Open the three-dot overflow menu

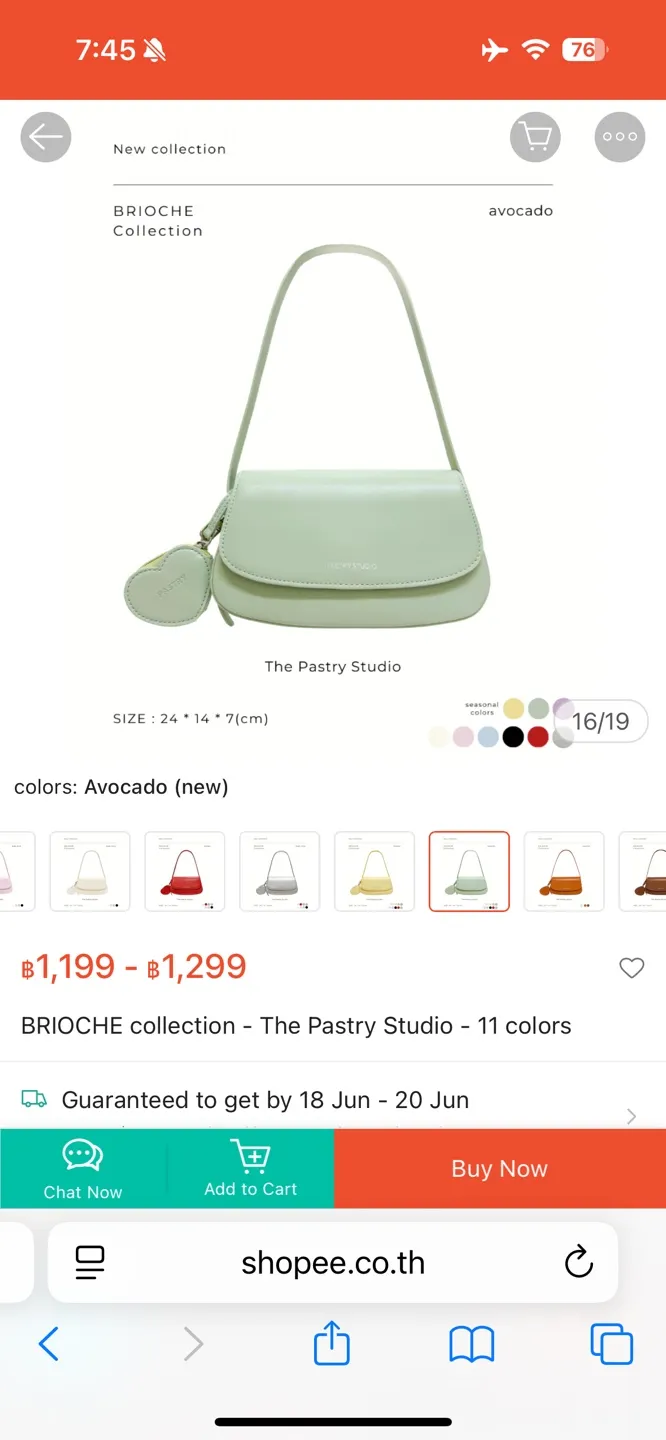click(620, 137)
